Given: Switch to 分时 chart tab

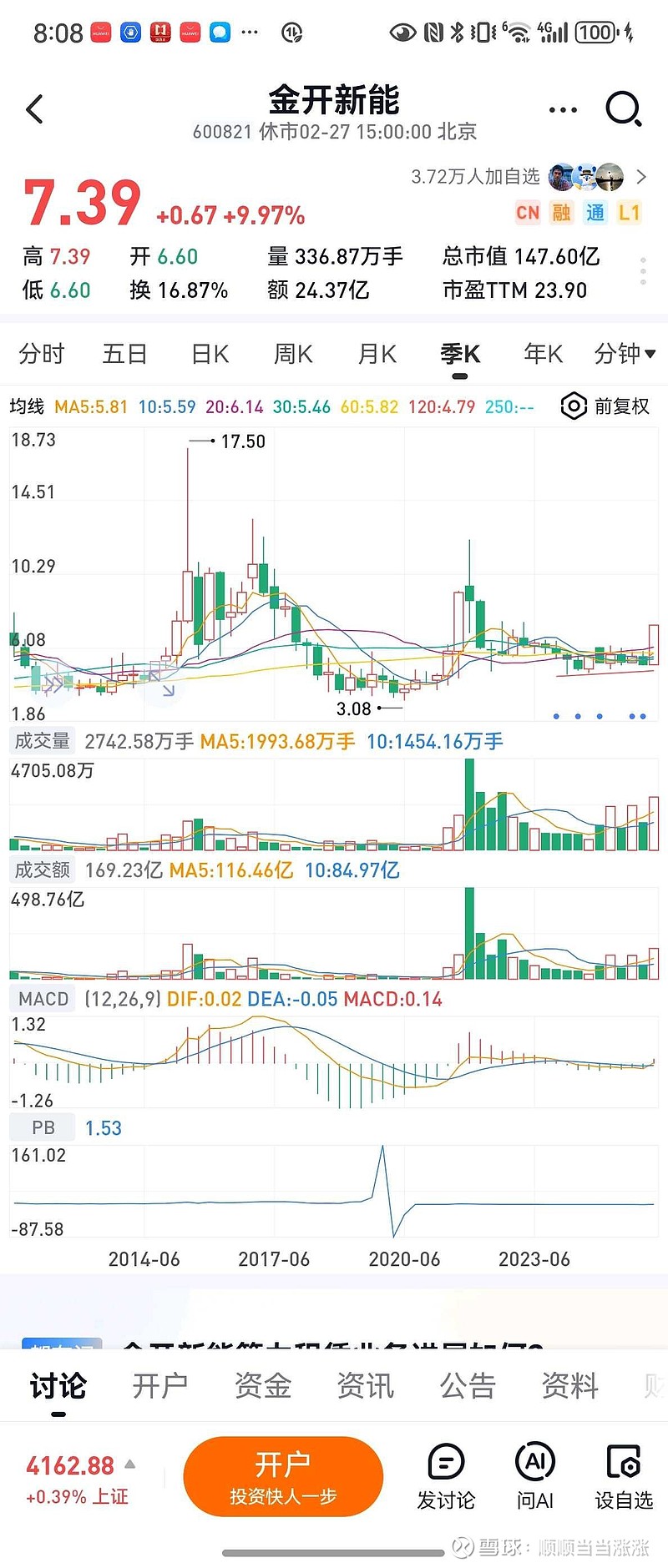Looking at the screenshot, I should [42, 354].
